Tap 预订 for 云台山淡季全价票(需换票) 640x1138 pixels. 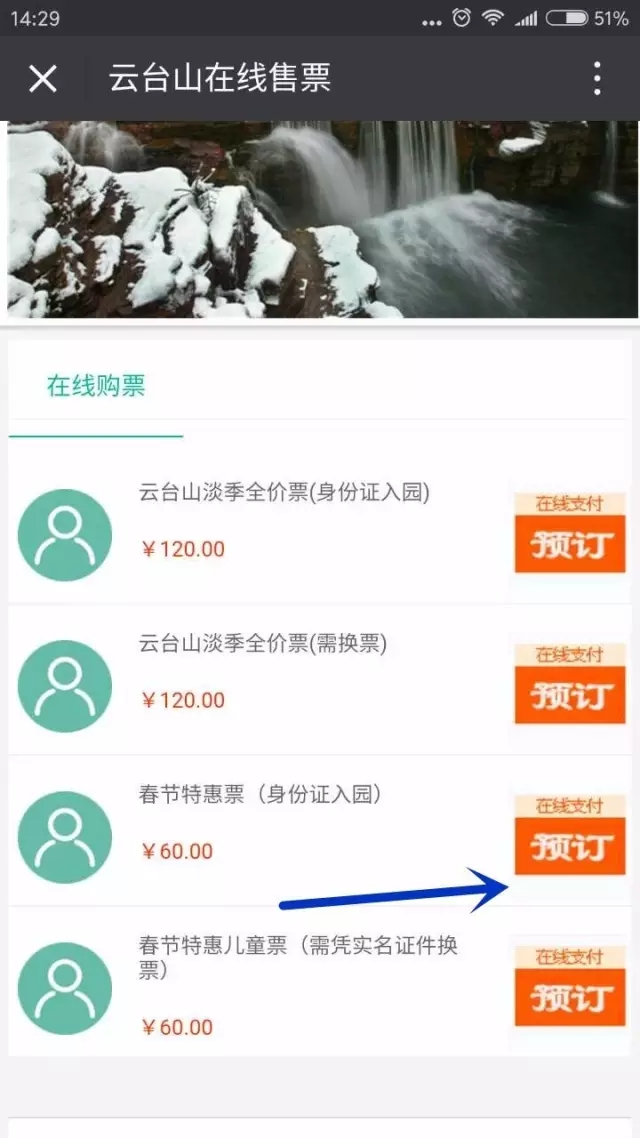click(x=570, y=695)
